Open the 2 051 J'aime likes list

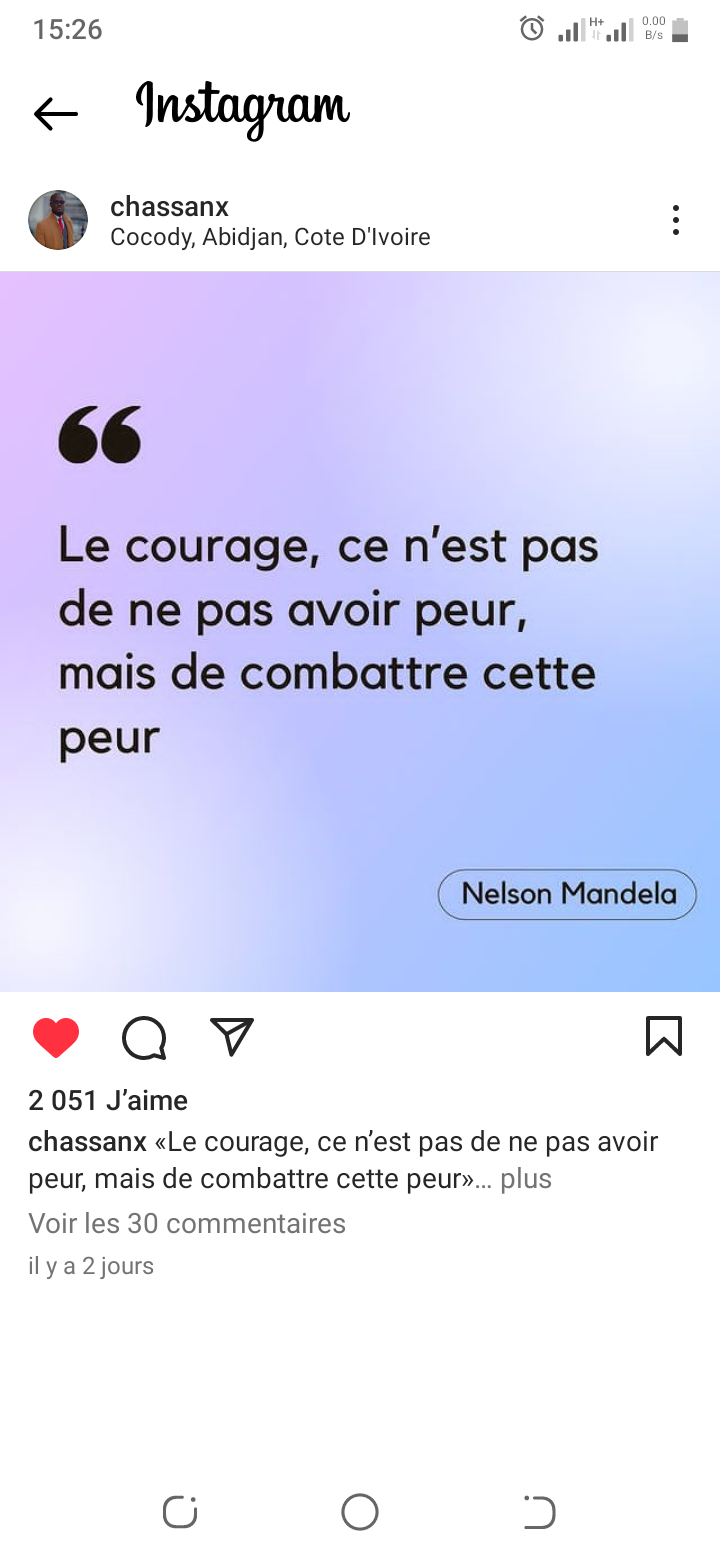coord(108,1100)
